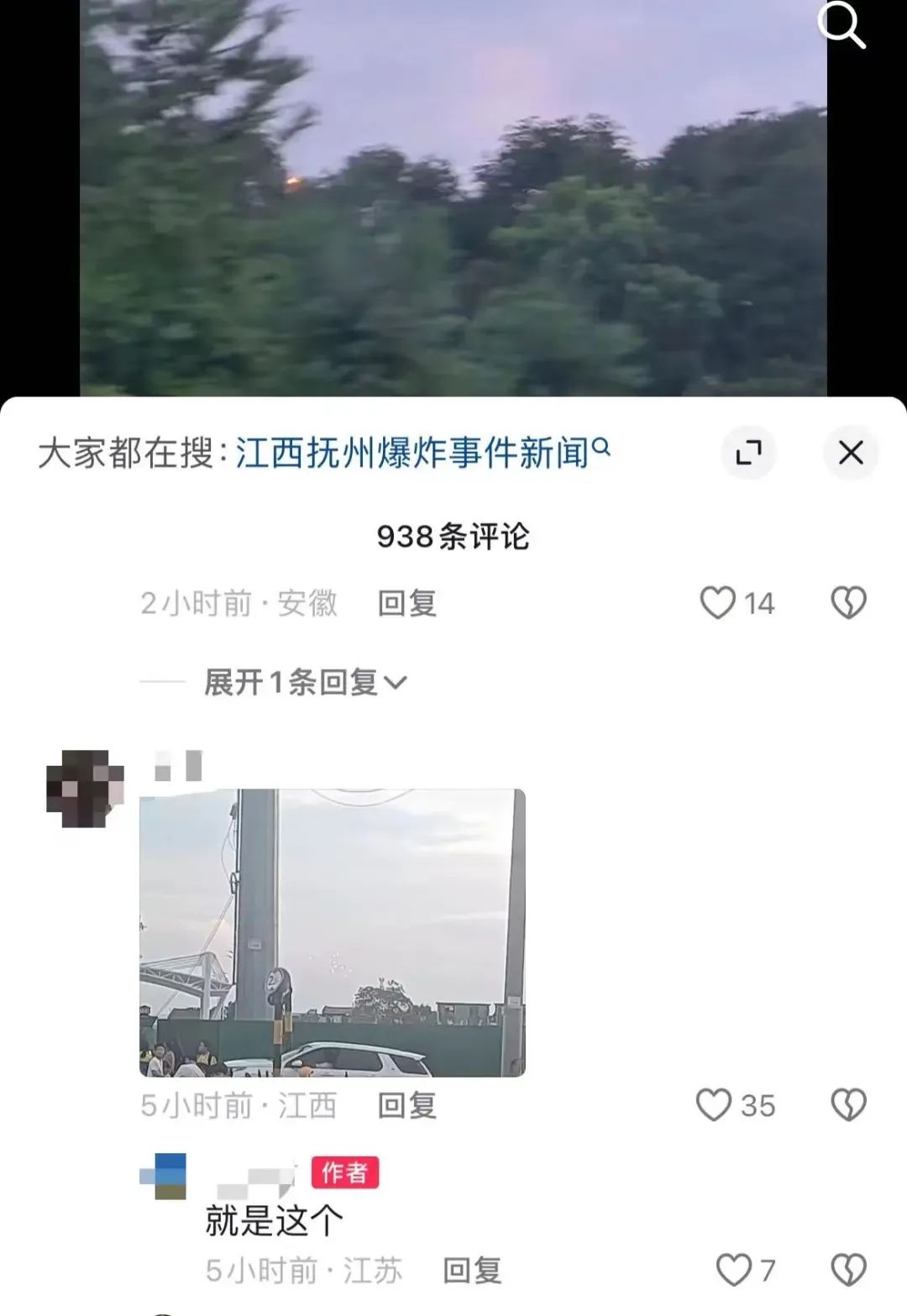Reply to the photo comment from 江西
Viewport: 907px width, 1316px height.
tap(407, 1105)
